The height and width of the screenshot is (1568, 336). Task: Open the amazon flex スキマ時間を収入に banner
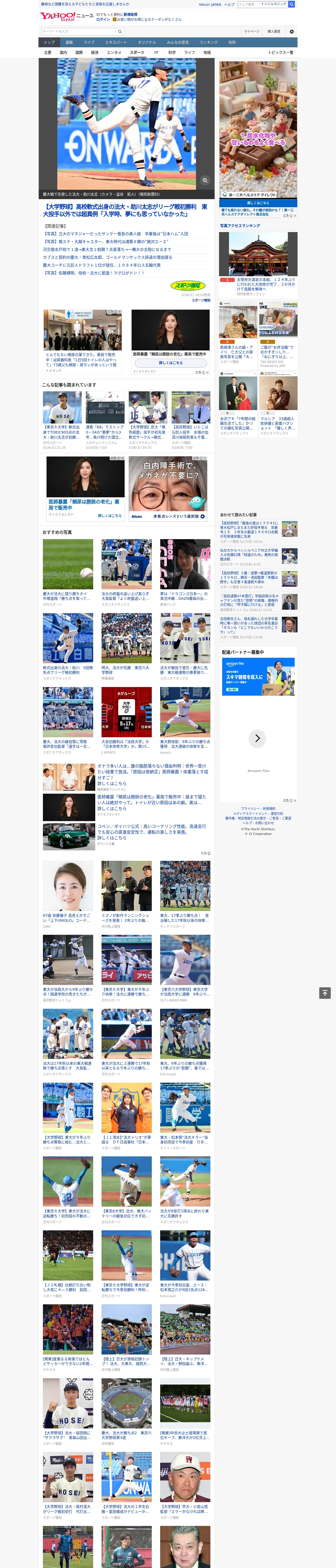coord(258,676)
